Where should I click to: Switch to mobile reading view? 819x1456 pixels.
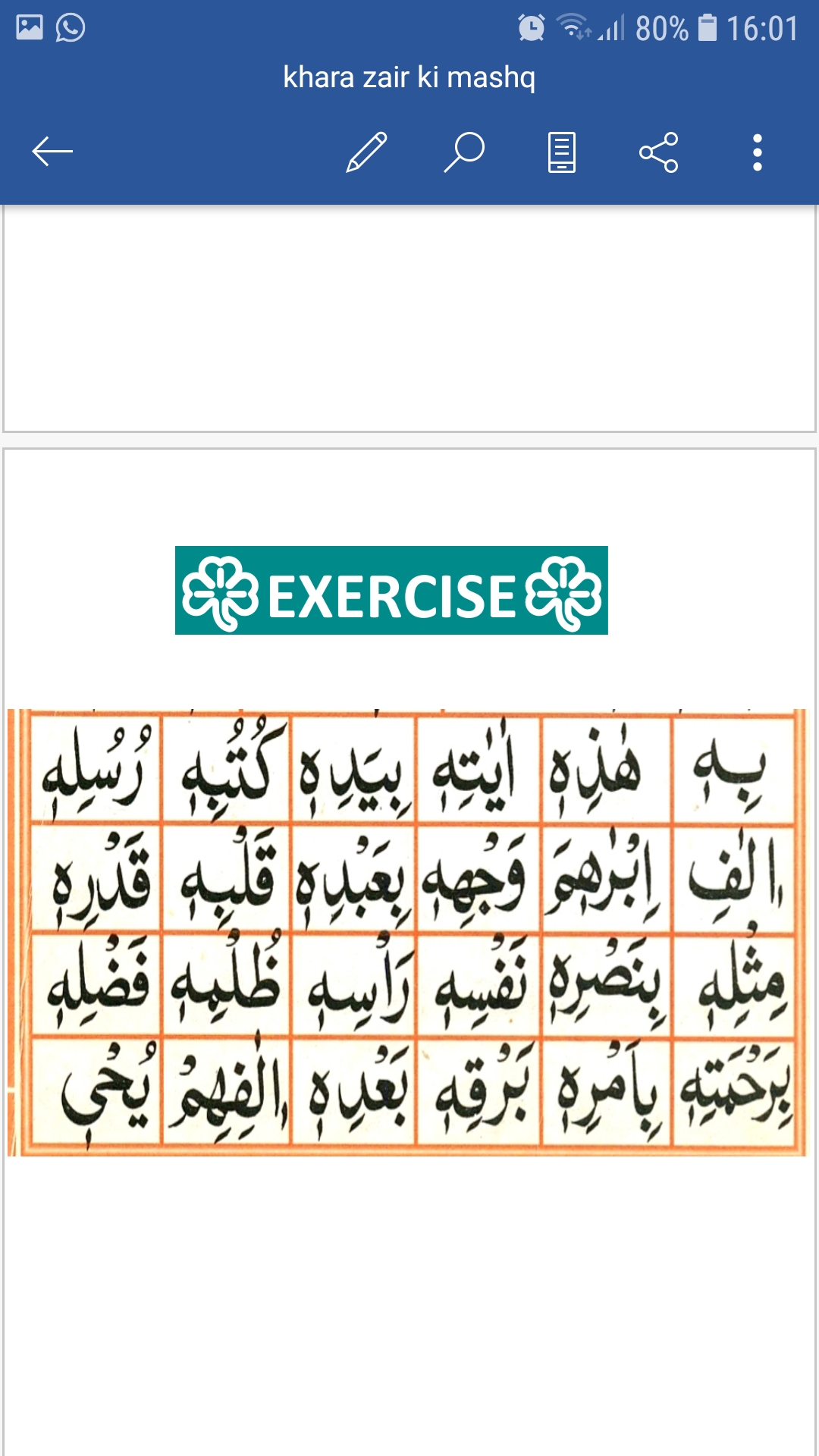[x=562, y=152]
